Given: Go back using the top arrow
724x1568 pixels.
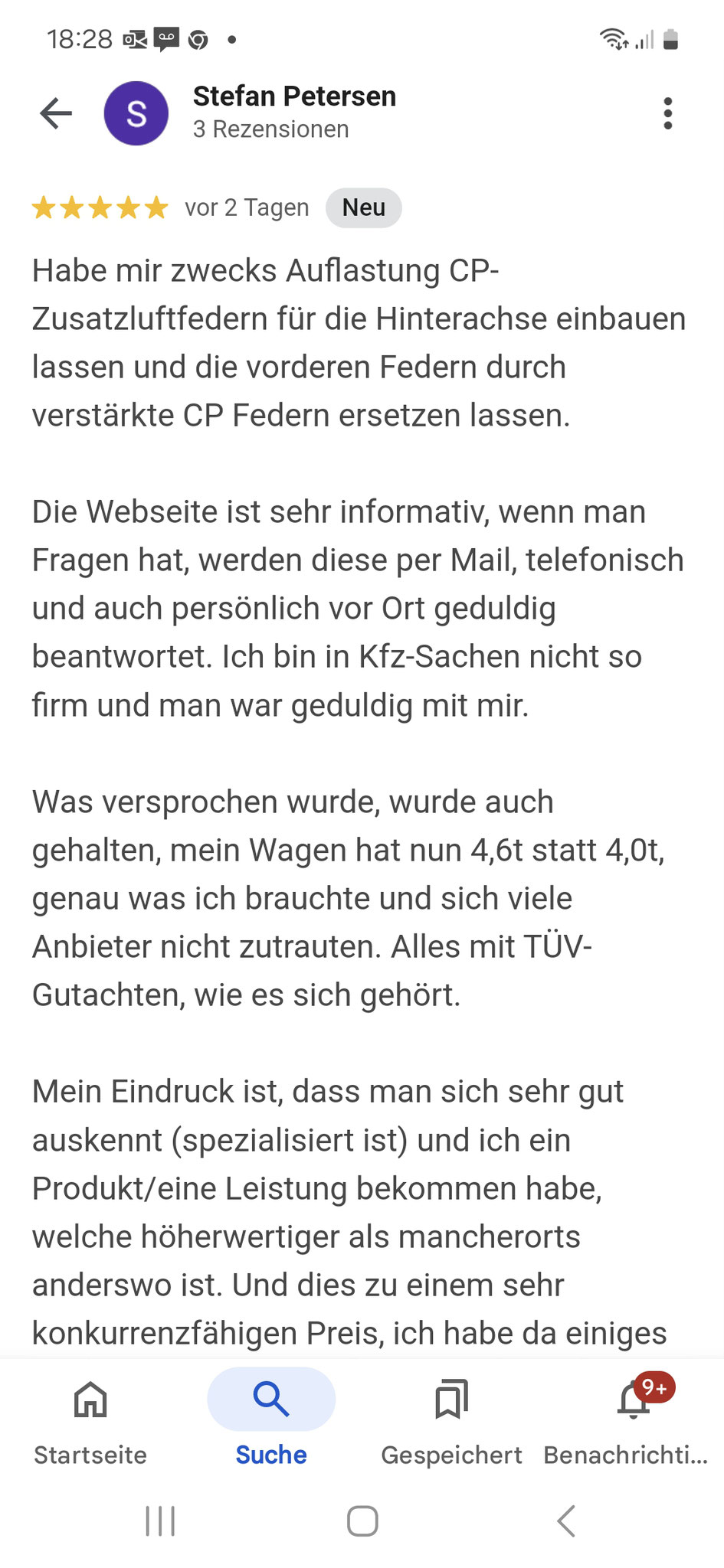Looking at the screenshot, I should [56, 113].
